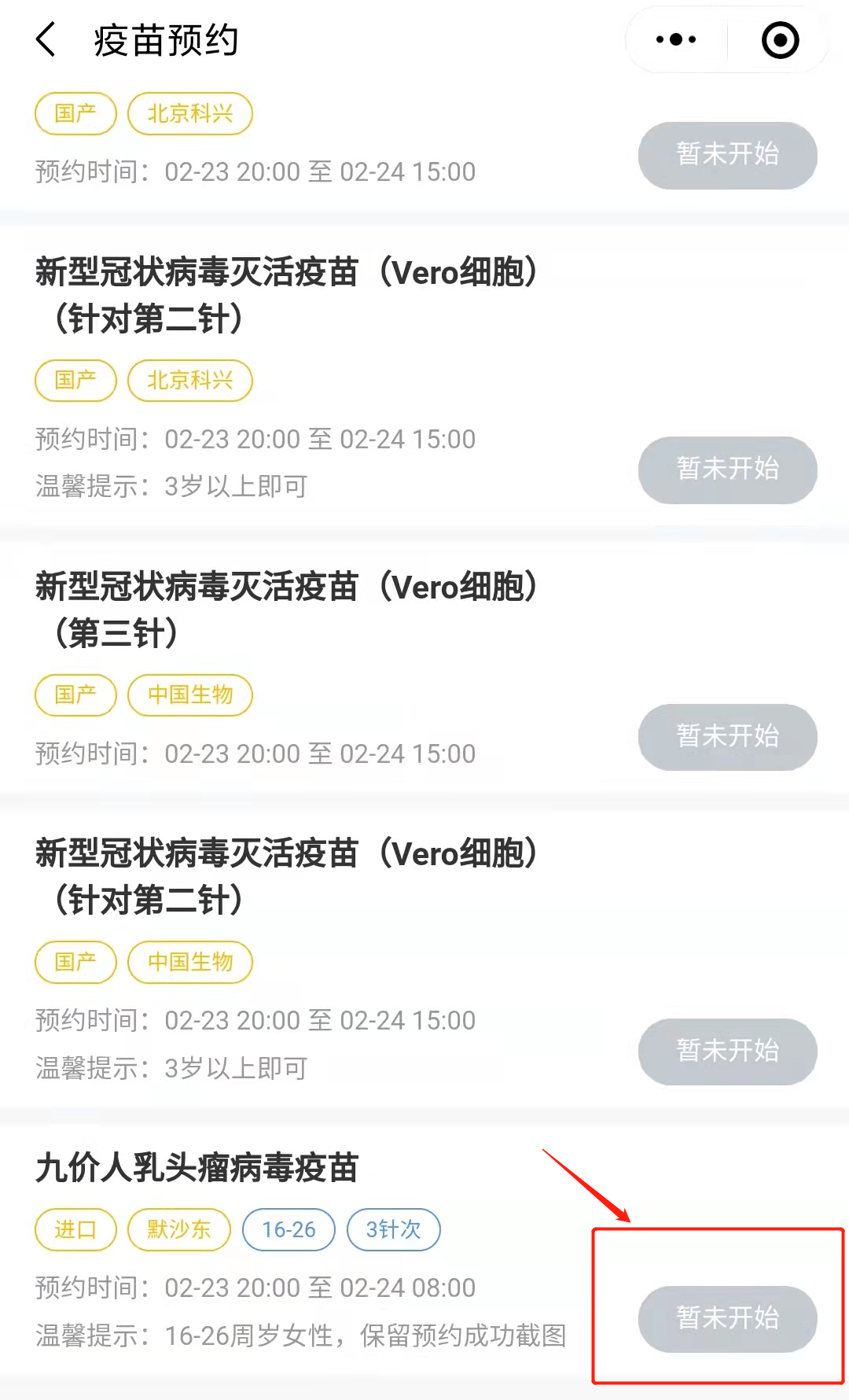Open the 九价人乳头瘤病毒疫苗 card
The width and height of the screenshot is (849, 1400).
[x=424, y=1251]
